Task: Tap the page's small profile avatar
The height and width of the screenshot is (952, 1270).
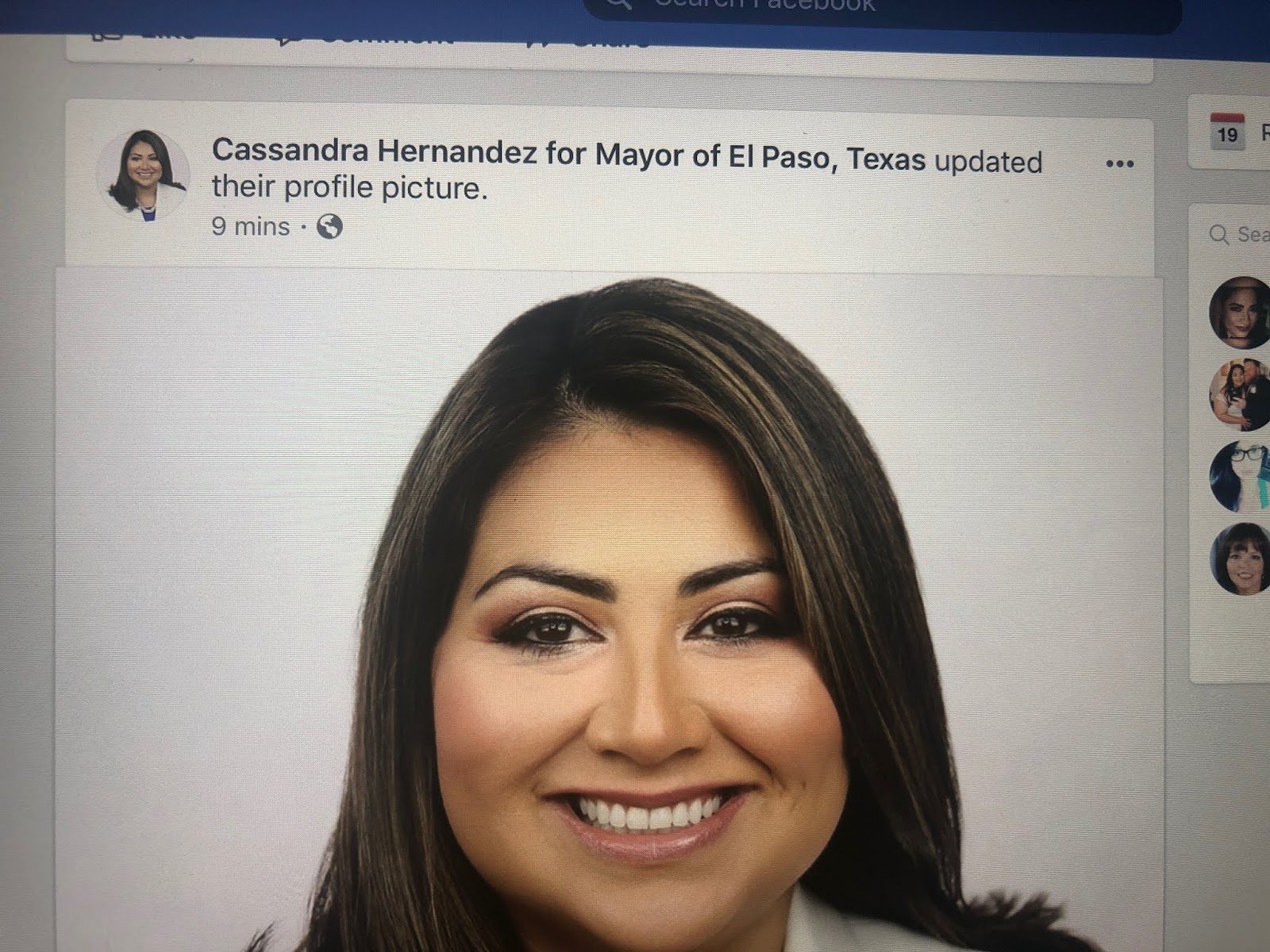Action: click(x=143, y=175)
